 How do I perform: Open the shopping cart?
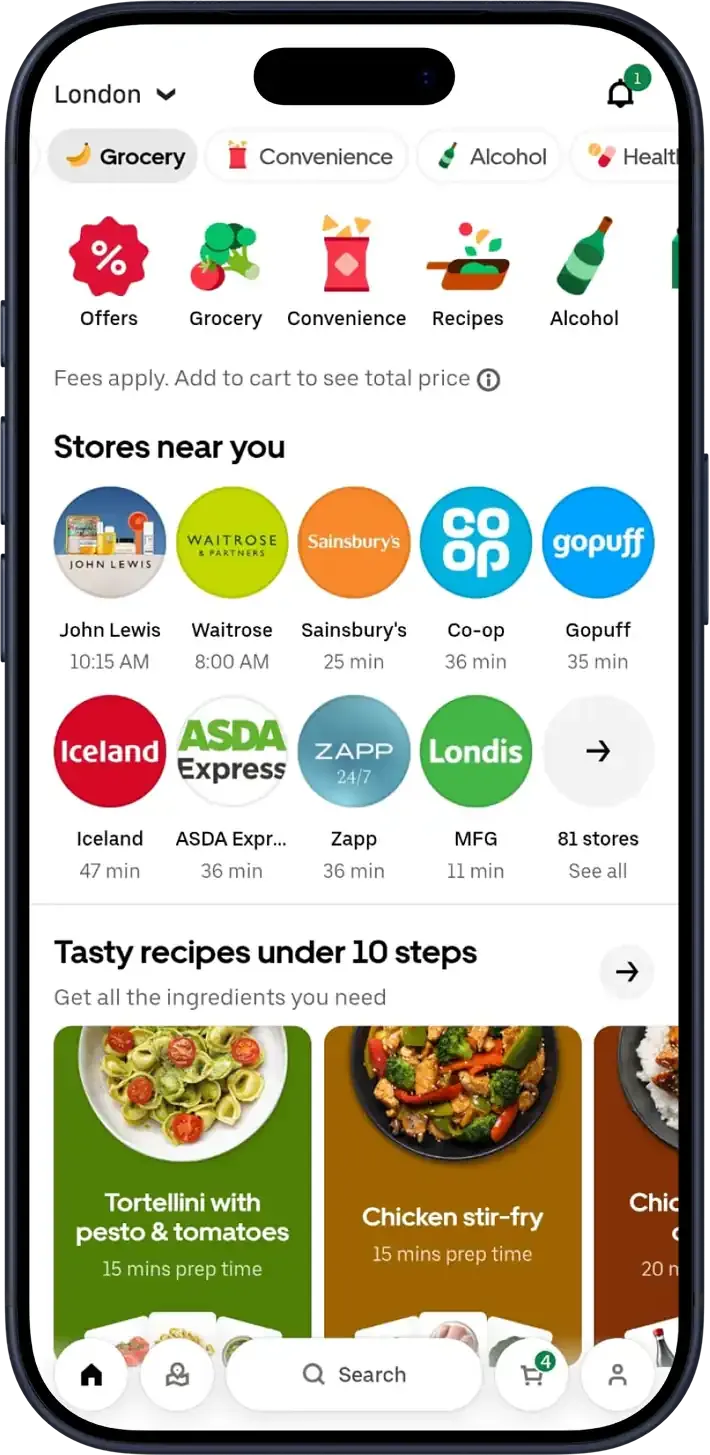[x=532, y=1374]
